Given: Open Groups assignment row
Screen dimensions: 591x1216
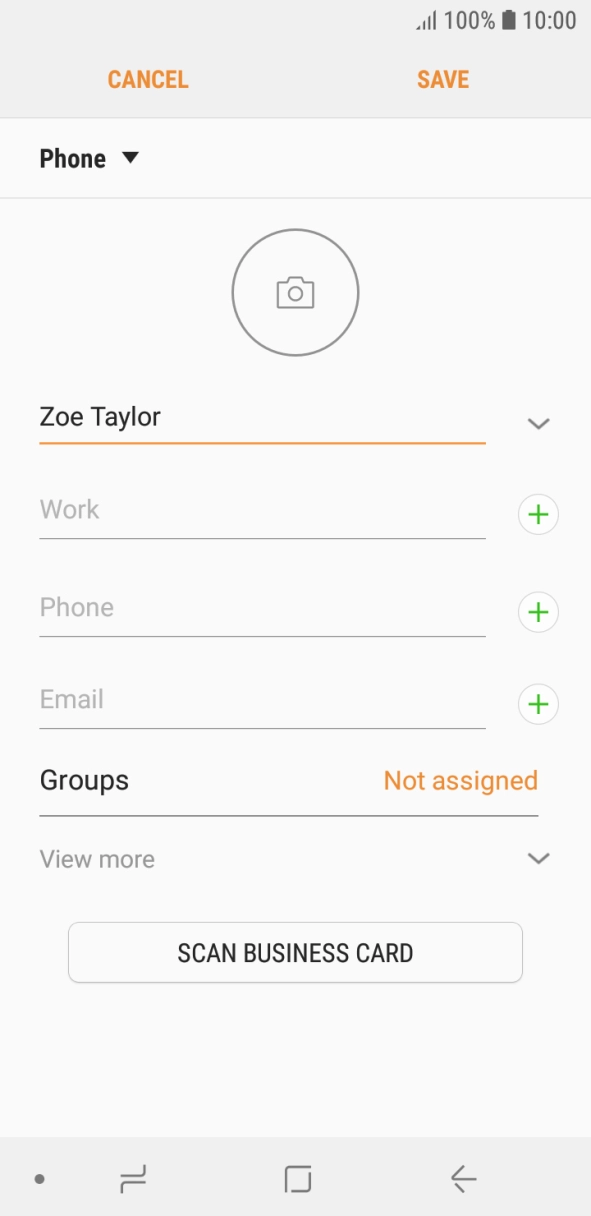Looking at the screenshot, I should pyautogui.click(x=289, y=781).
